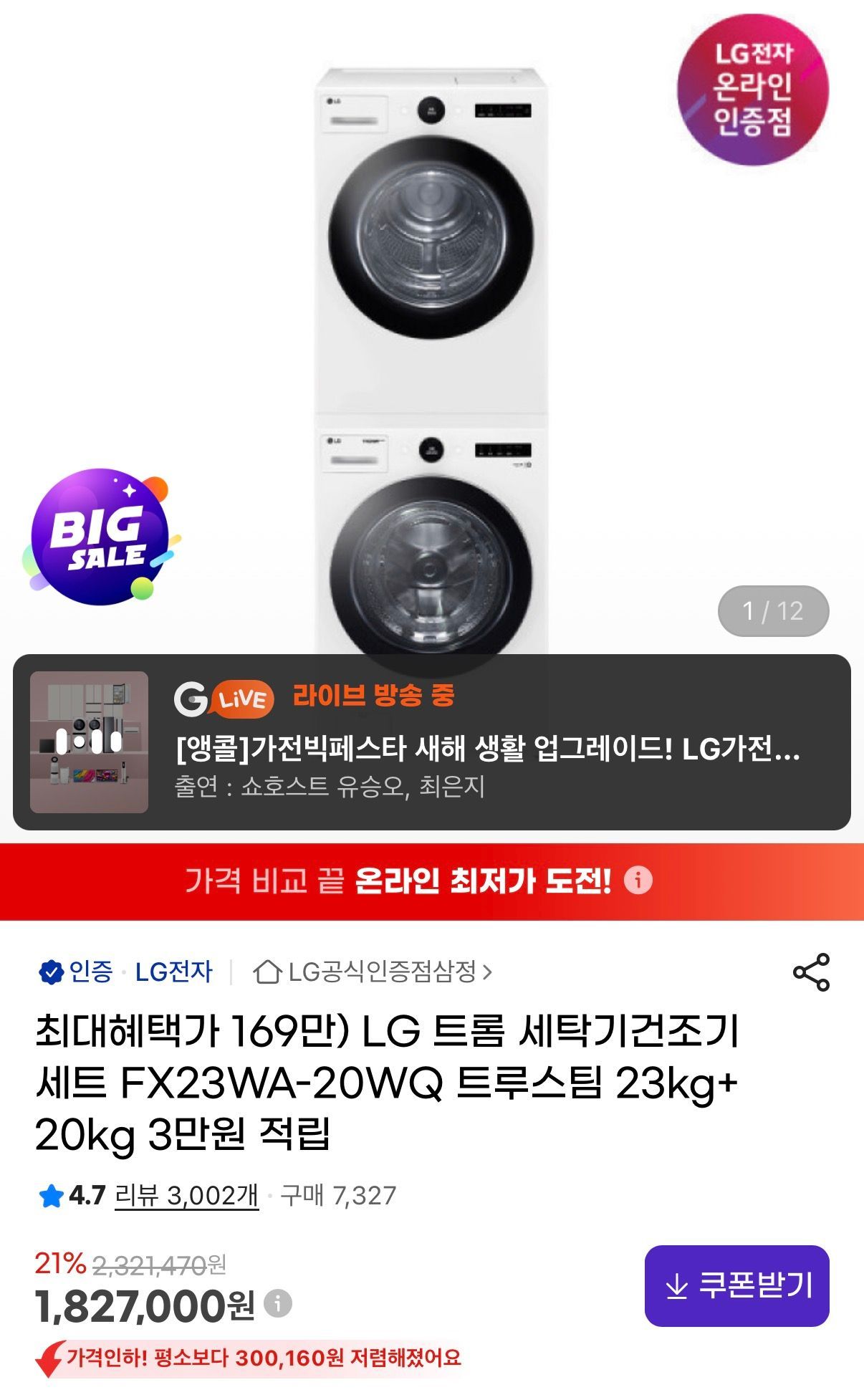Tap the 쿠폰받기 coupon button
864x1400 pixels.
pyautogui.click(x=736, y=1285)
